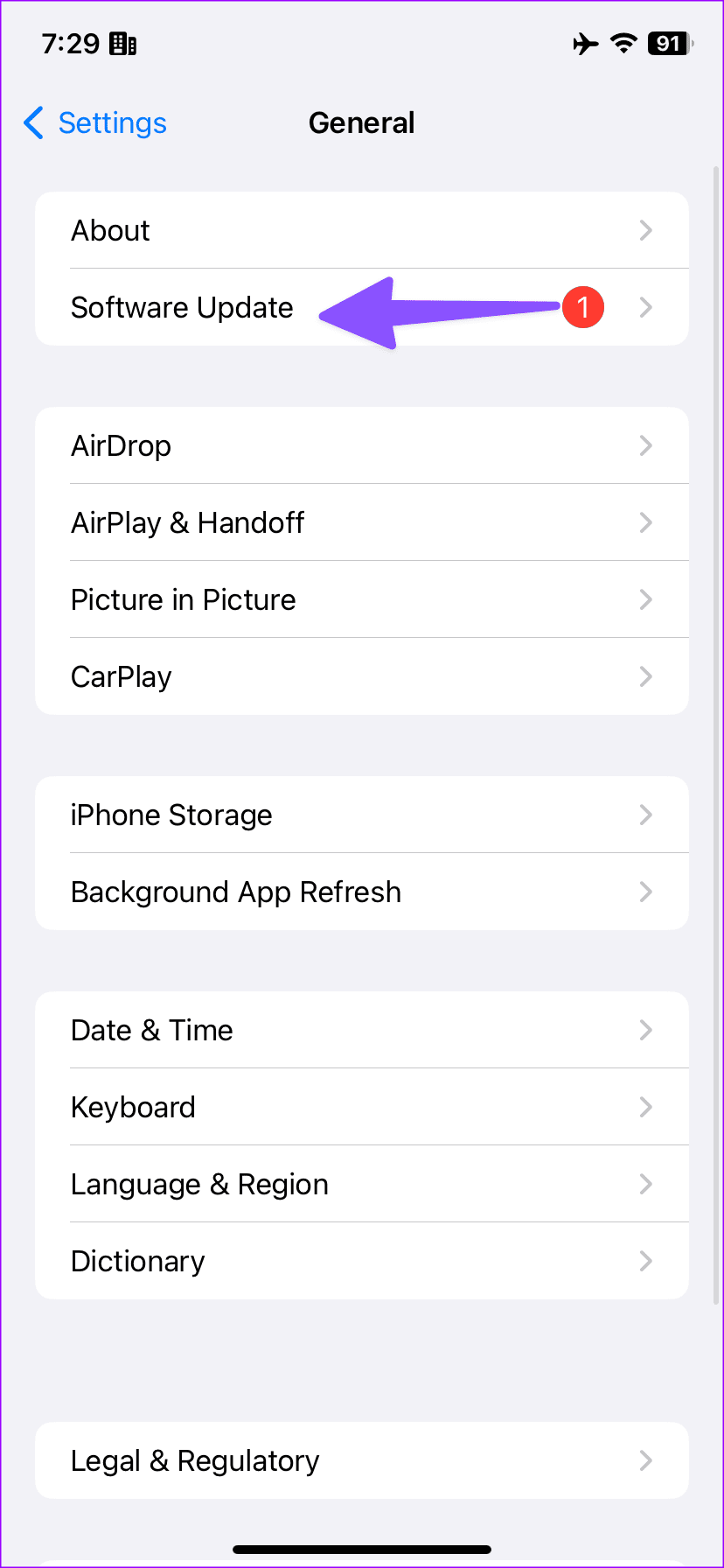This screenshot has width=724, height=1568.
Task: Expand the About row chevron
Action: pos(645,230)
